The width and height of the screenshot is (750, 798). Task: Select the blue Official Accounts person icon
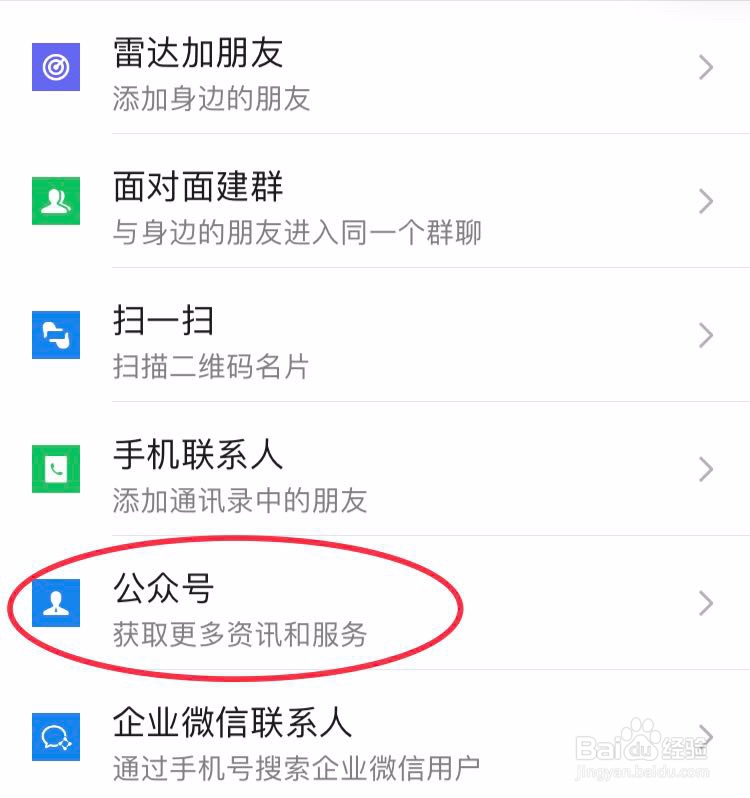coord(55,605)
